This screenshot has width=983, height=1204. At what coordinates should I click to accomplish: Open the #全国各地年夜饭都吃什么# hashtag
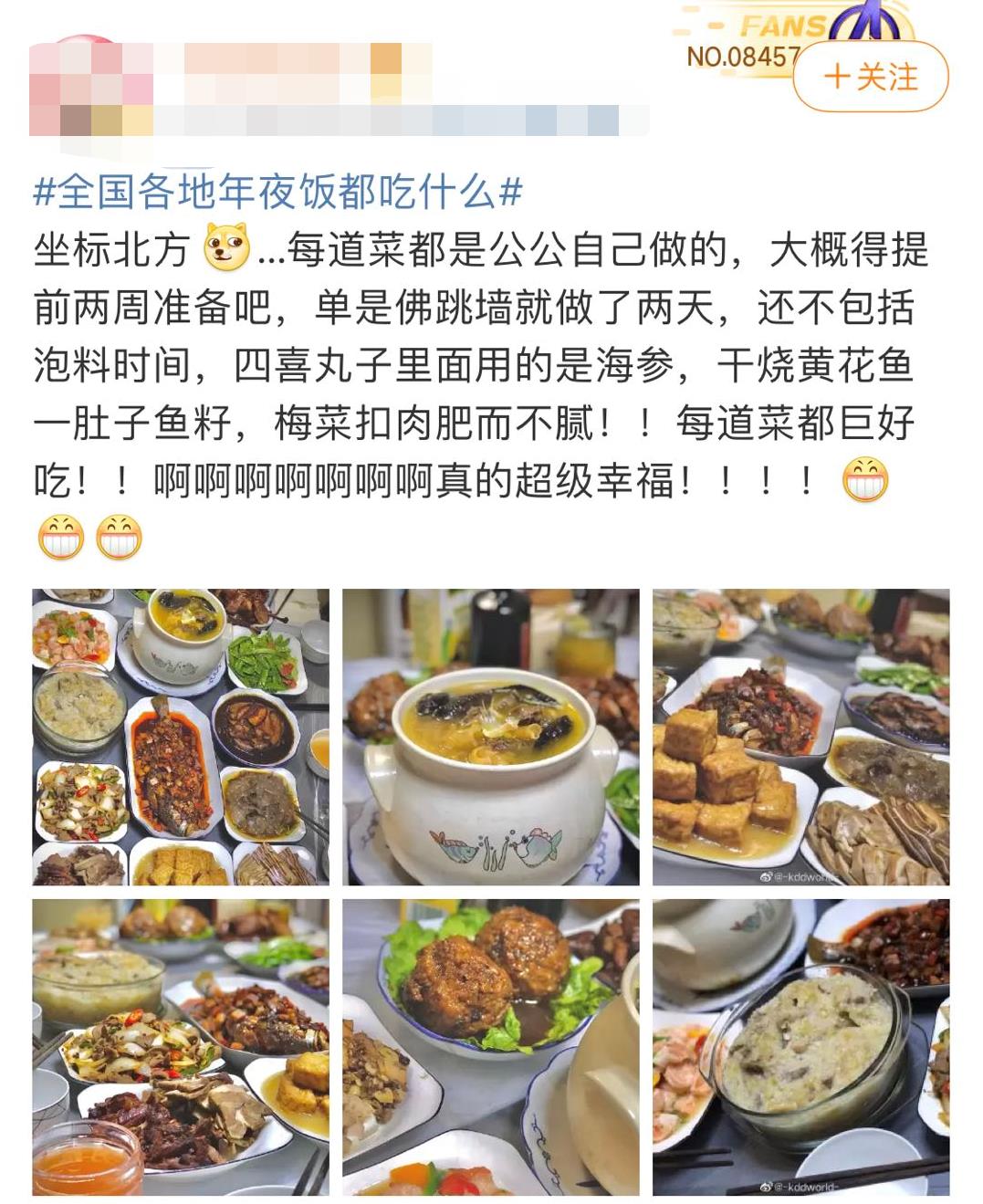click(x=277, y=192)
